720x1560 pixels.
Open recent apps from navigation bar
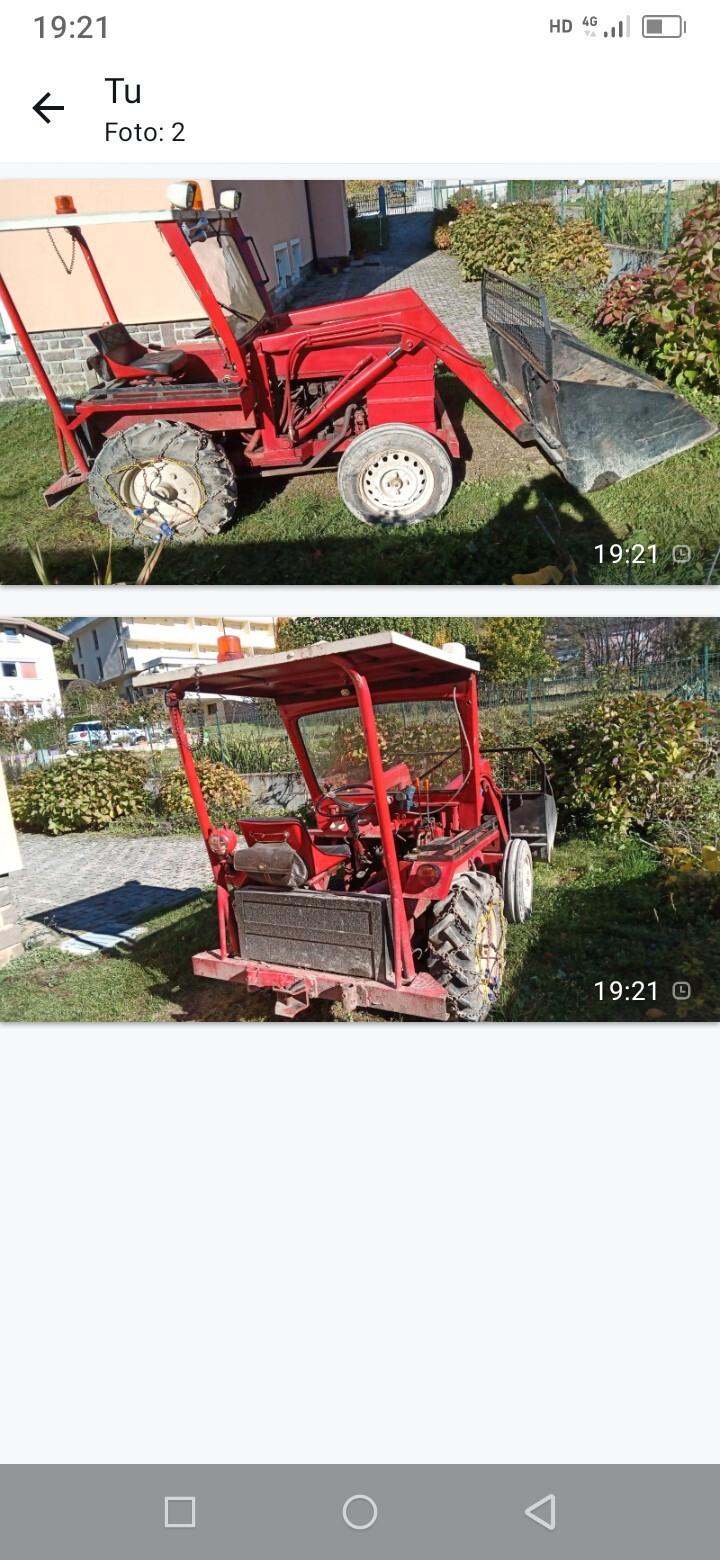(180, 1512)
